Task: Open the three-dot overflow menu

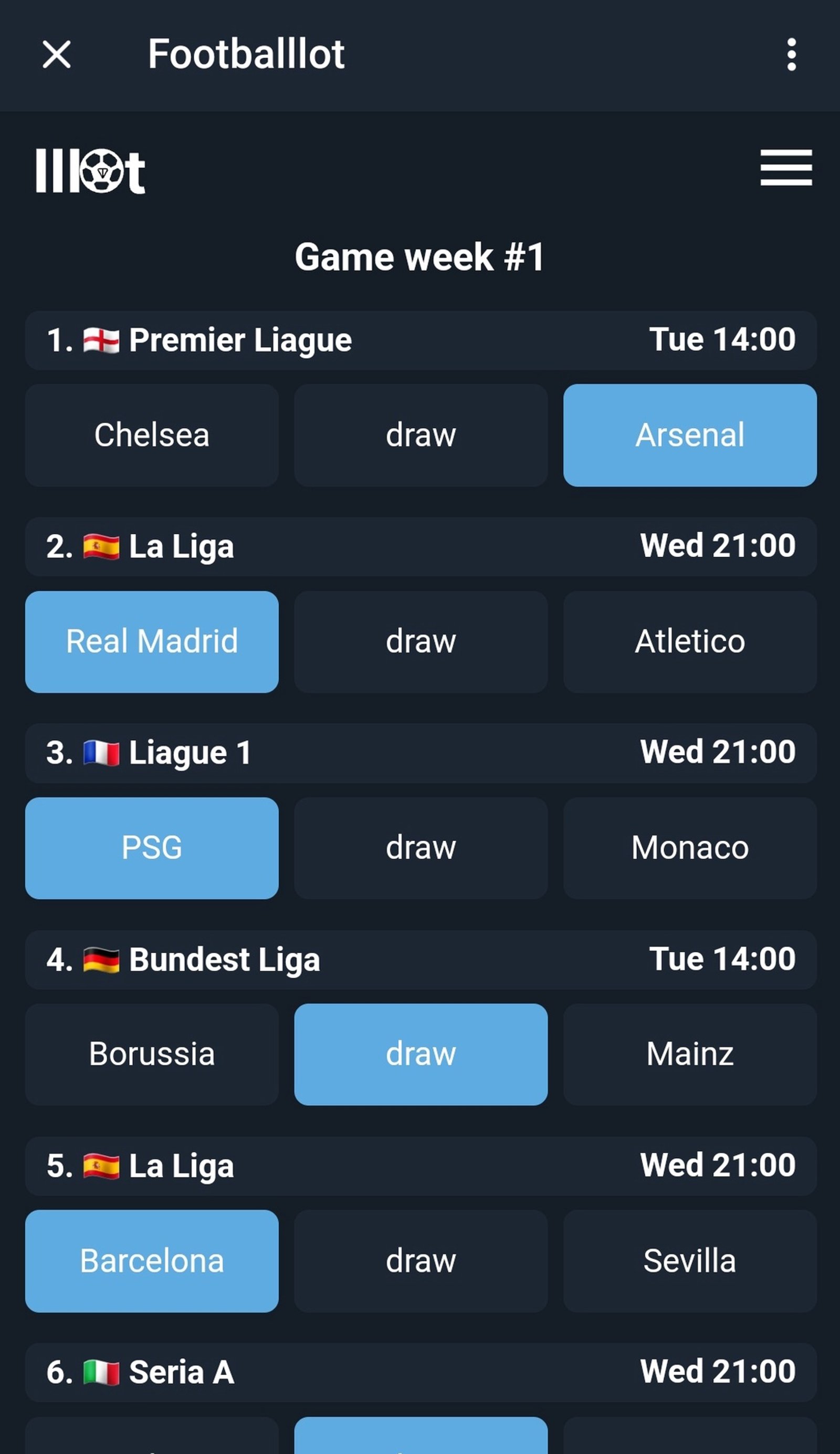Action: tap(792, 55)
